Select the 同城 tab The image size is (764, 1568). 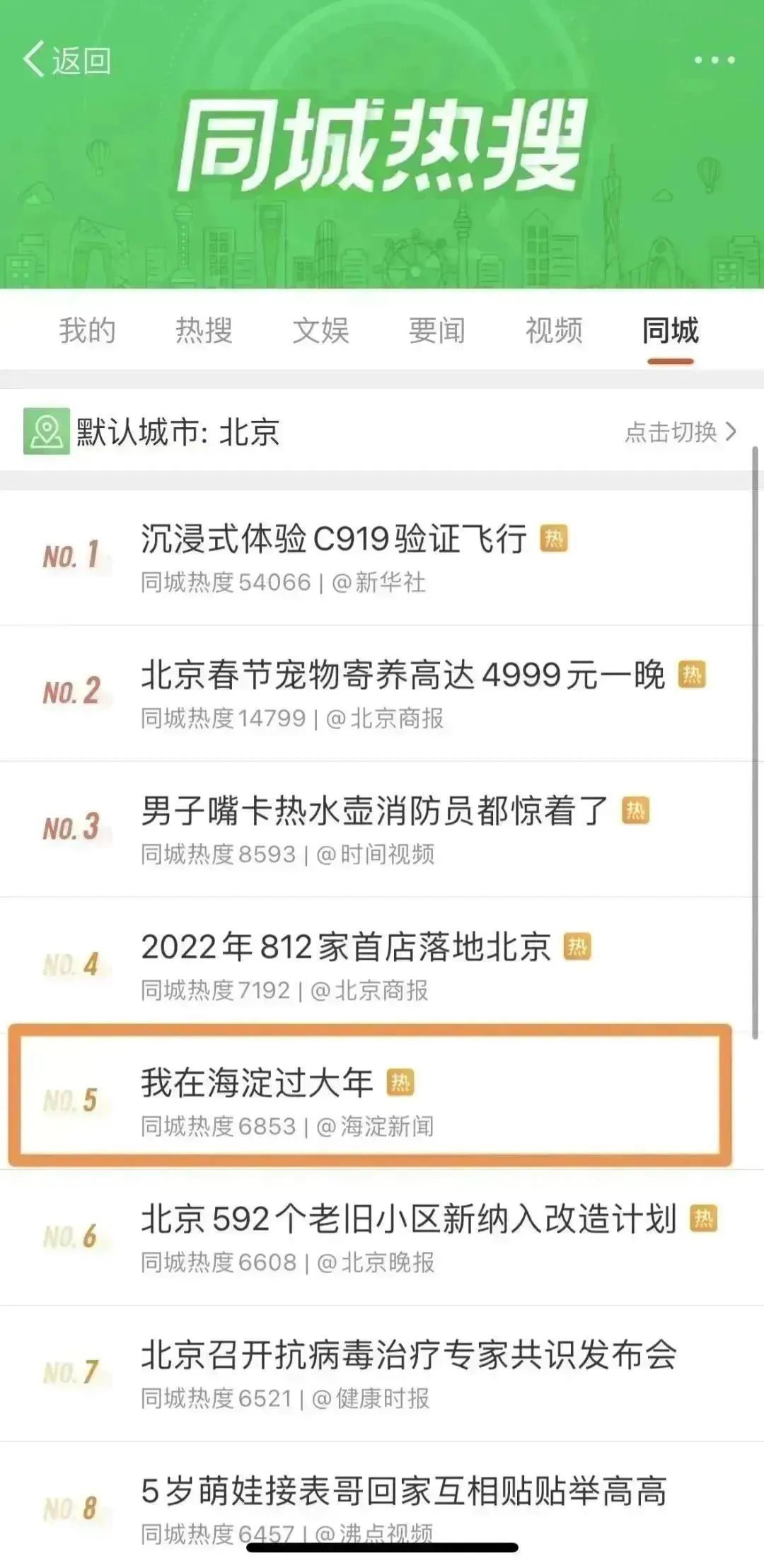(x=670, y=330)
